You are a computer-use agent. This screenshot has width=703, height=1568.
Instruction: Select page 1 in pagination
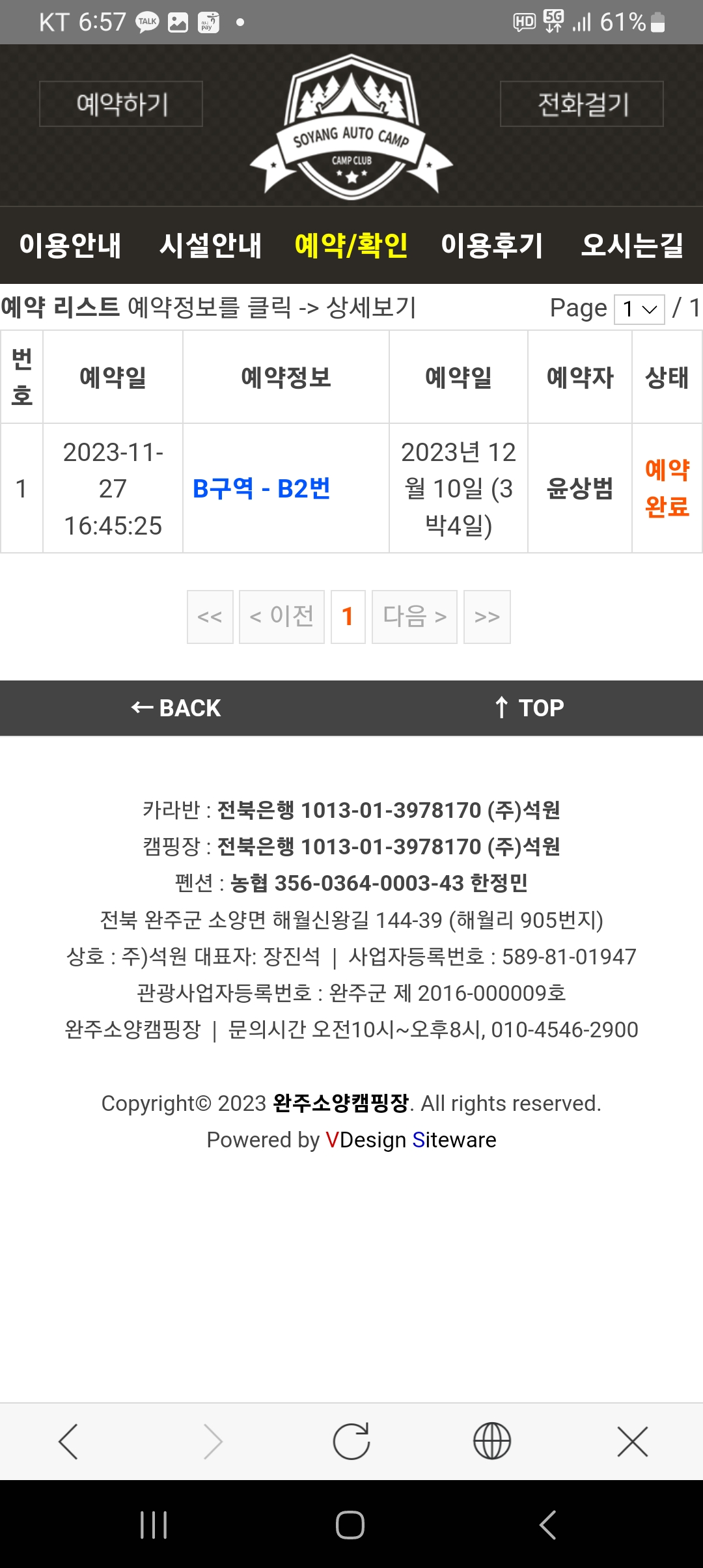click(348, 617)
